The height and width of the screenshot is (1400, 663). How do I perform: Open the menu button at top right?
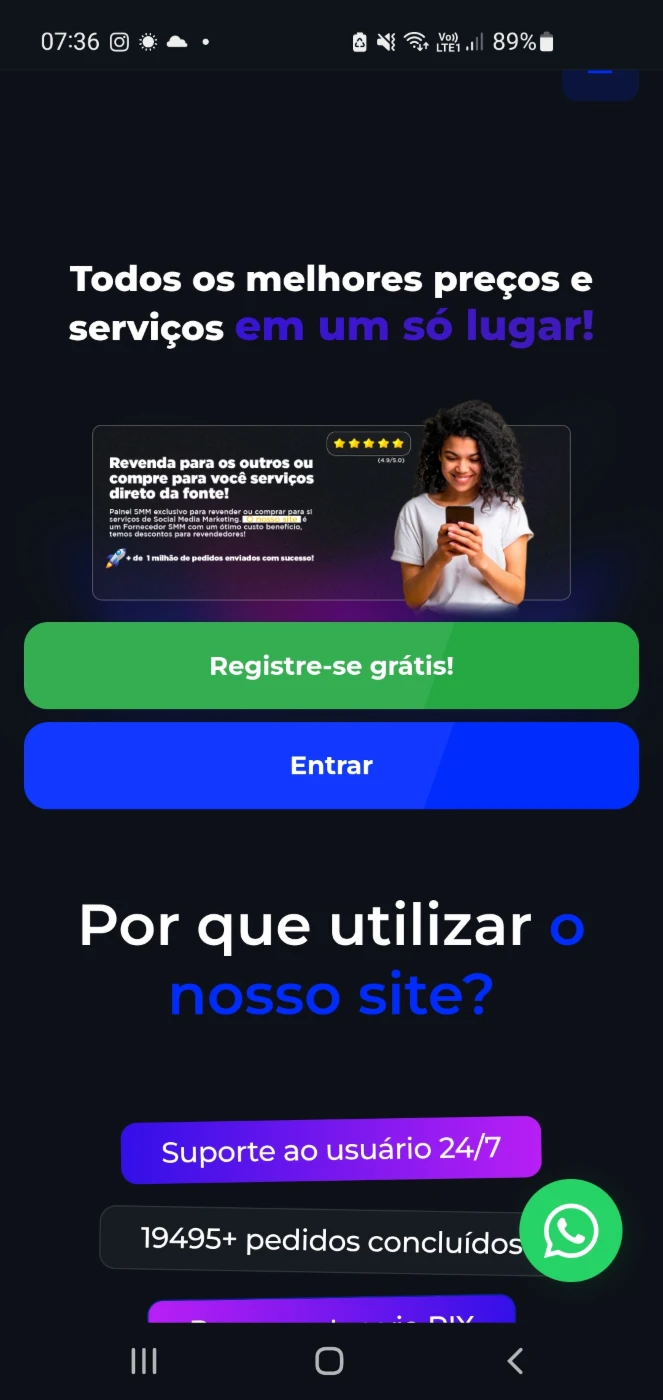pyautogui.click(x=600, y=83)
